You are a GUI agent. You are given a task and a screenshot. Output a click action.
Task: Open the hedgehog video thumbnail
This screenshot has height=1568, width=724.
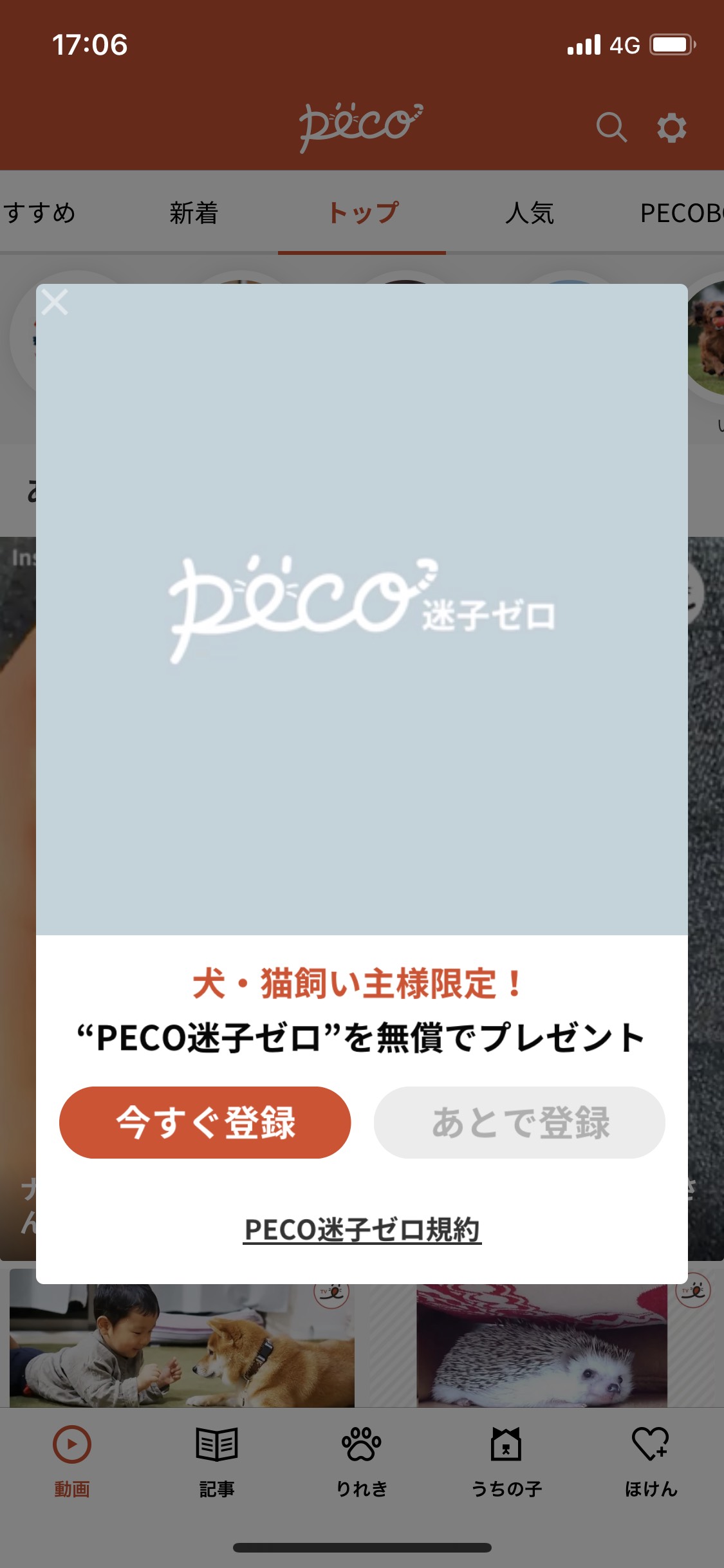[x=542, y=1345]
